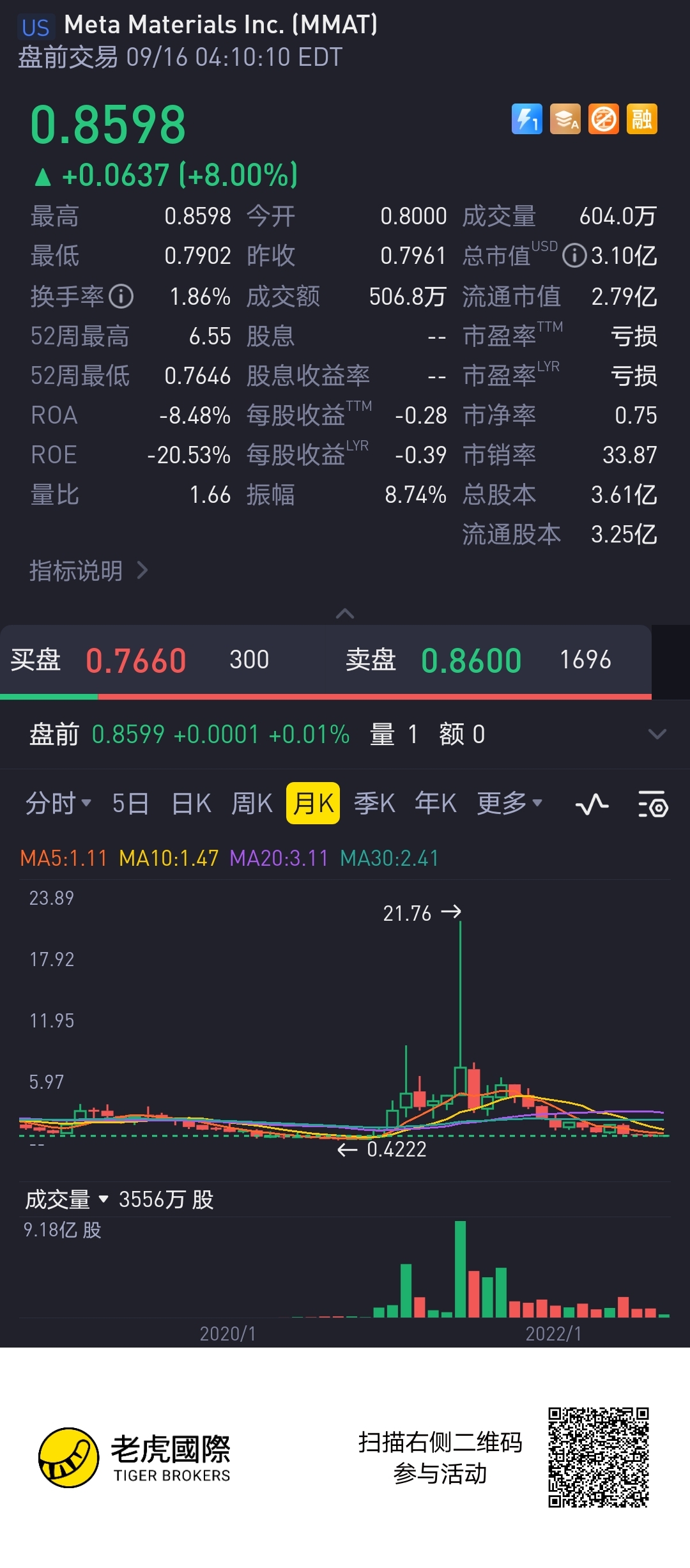Open the 成交量 indicator dropdown

(x=66, y=1200)
